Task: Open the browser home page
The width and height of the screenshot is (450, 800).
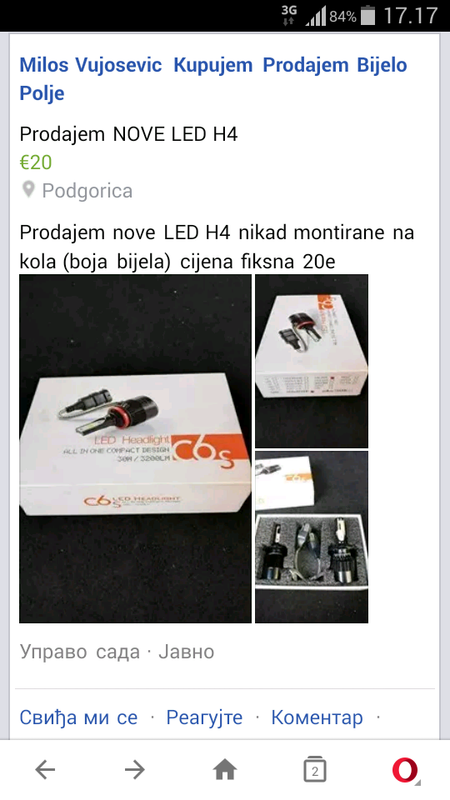Action: 225,769
